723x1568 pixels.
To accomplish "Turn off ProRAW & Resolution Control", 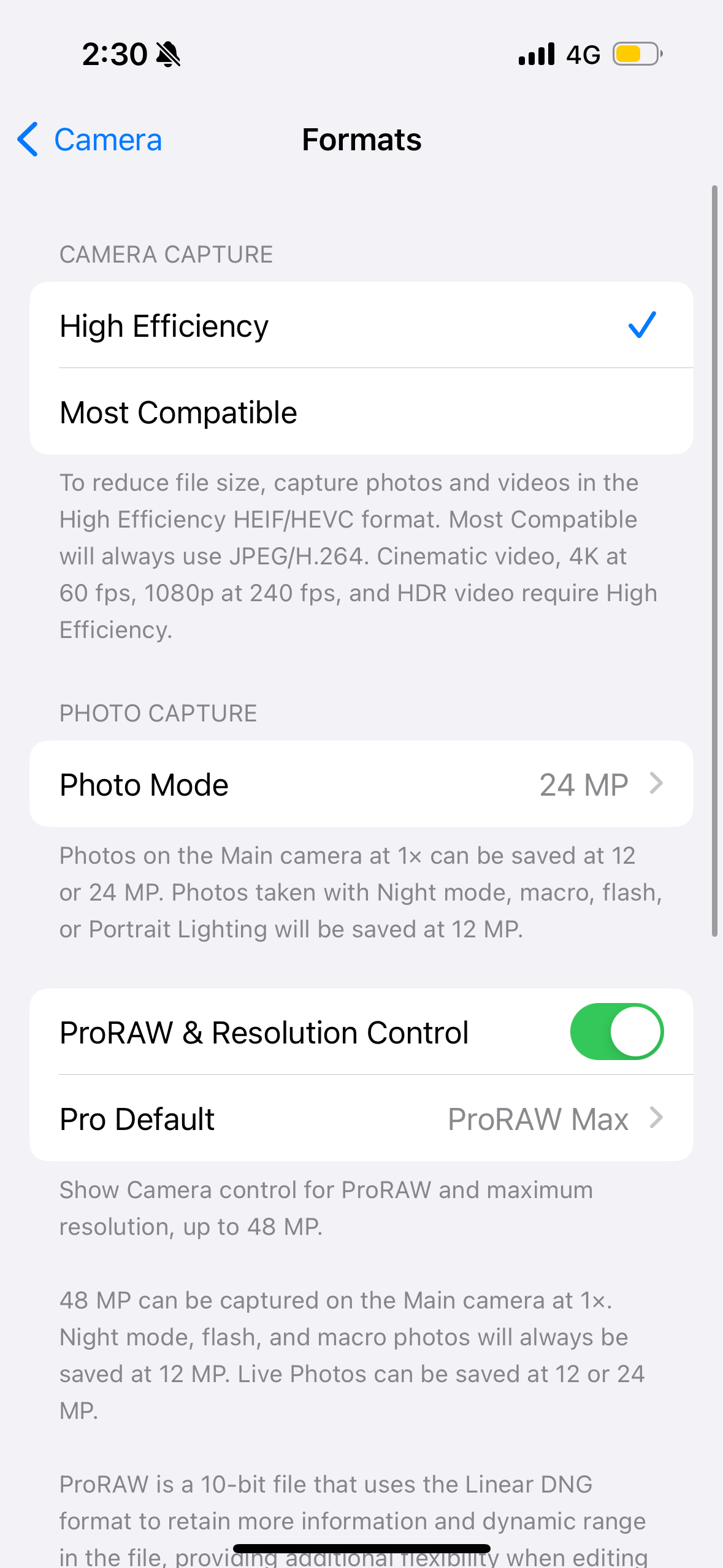I will (616, 1032).
